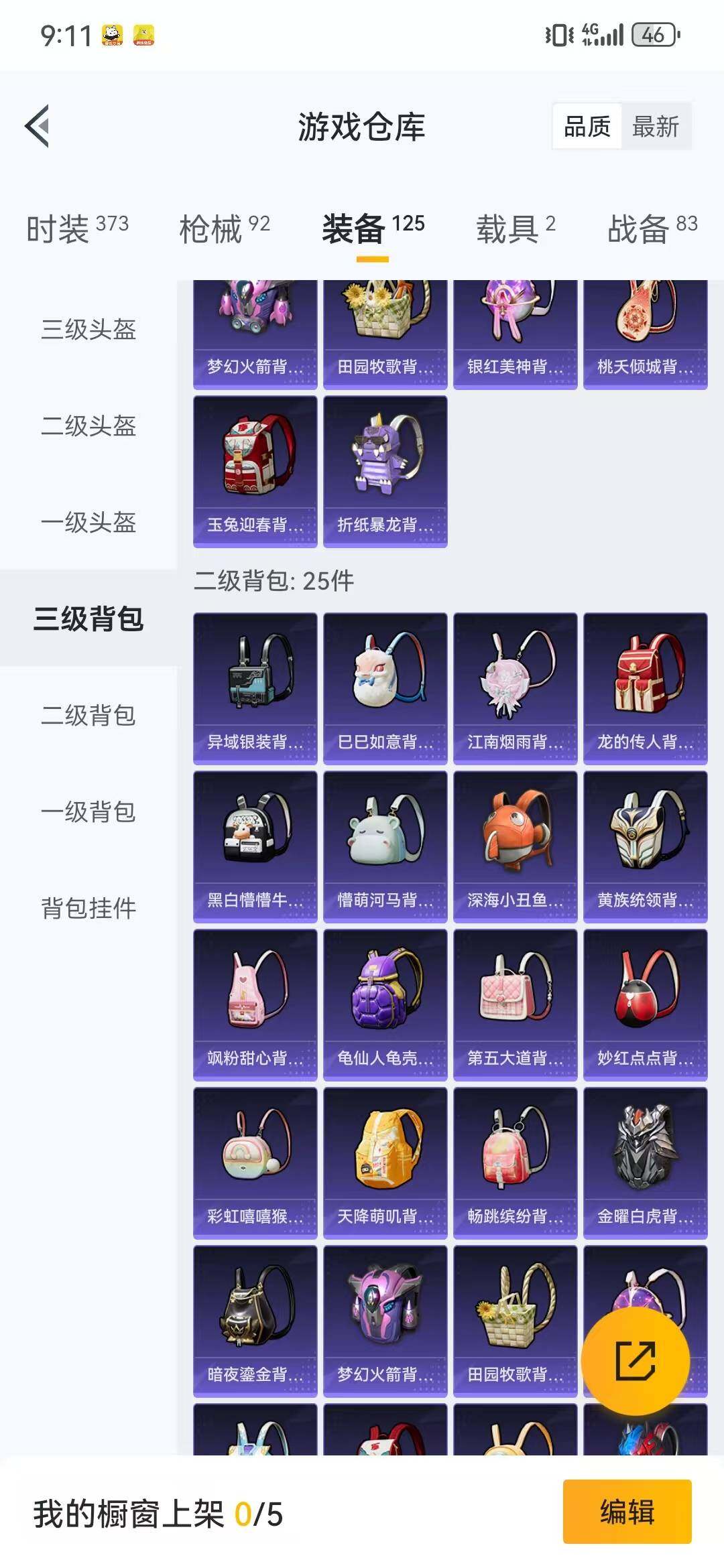The height and width of the screenshot is (1568, 724).
Task: Select 三级头盔 category
Action: 88,331
